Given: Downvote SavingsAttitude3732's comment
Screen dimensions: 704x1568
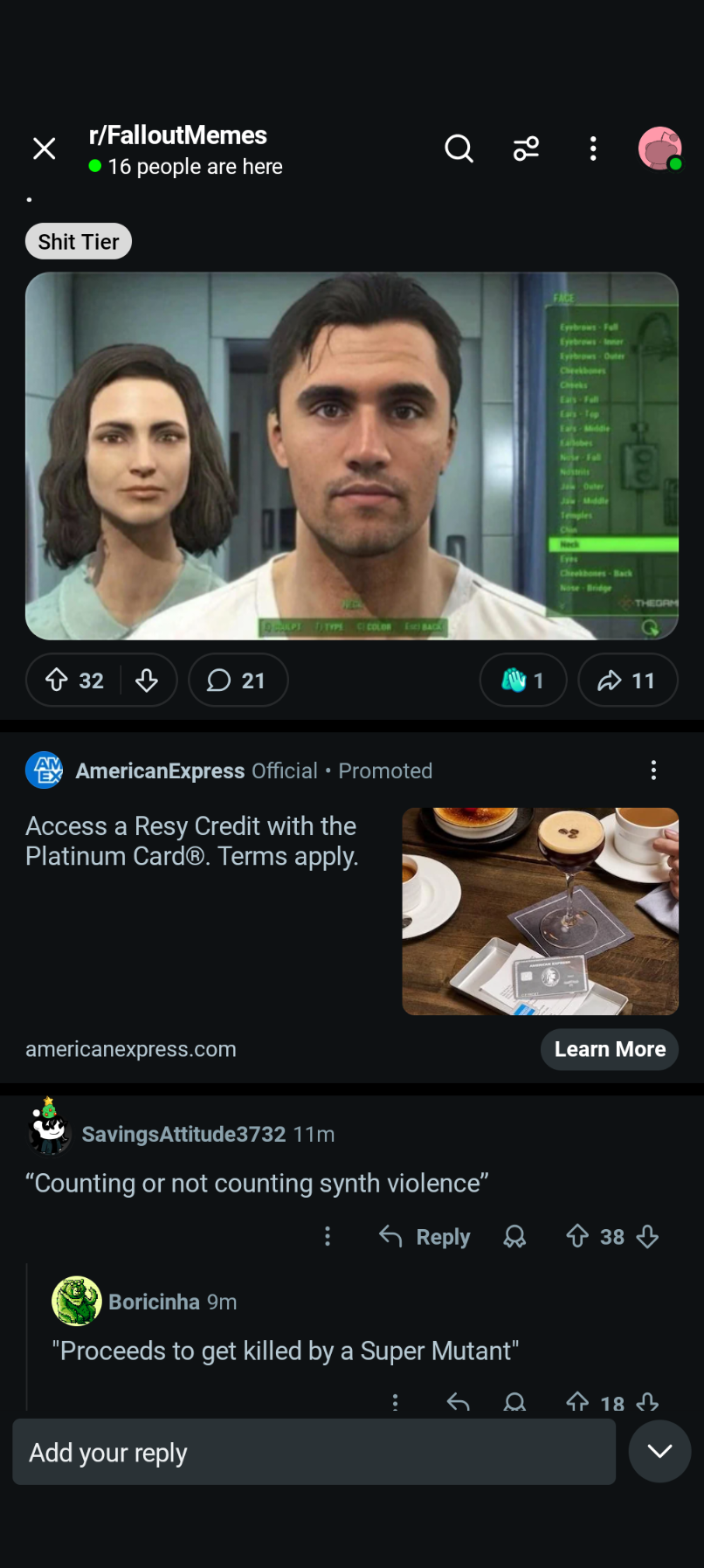Looking at the screenshot, I should (647, 1236).
